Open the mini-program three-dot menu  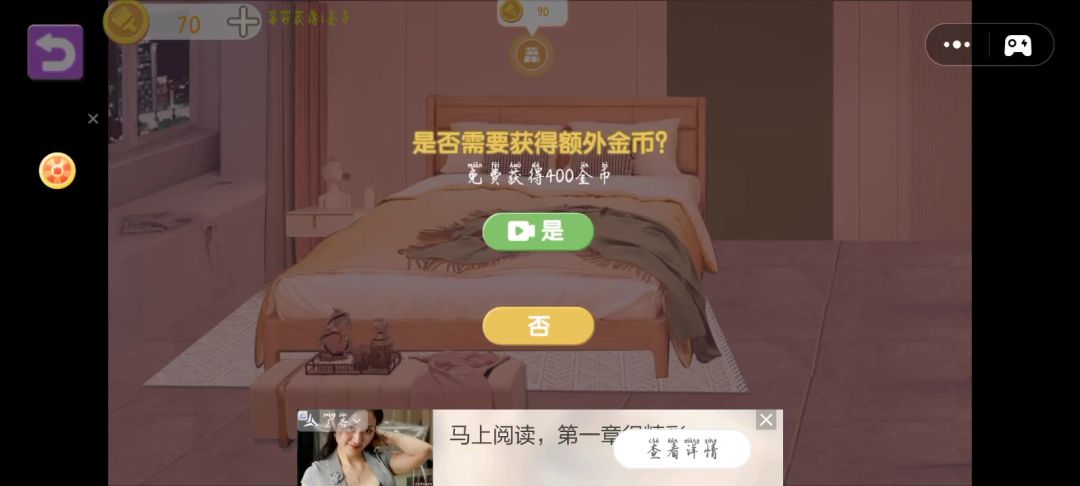pyautogui.click(x=957, y=45)
